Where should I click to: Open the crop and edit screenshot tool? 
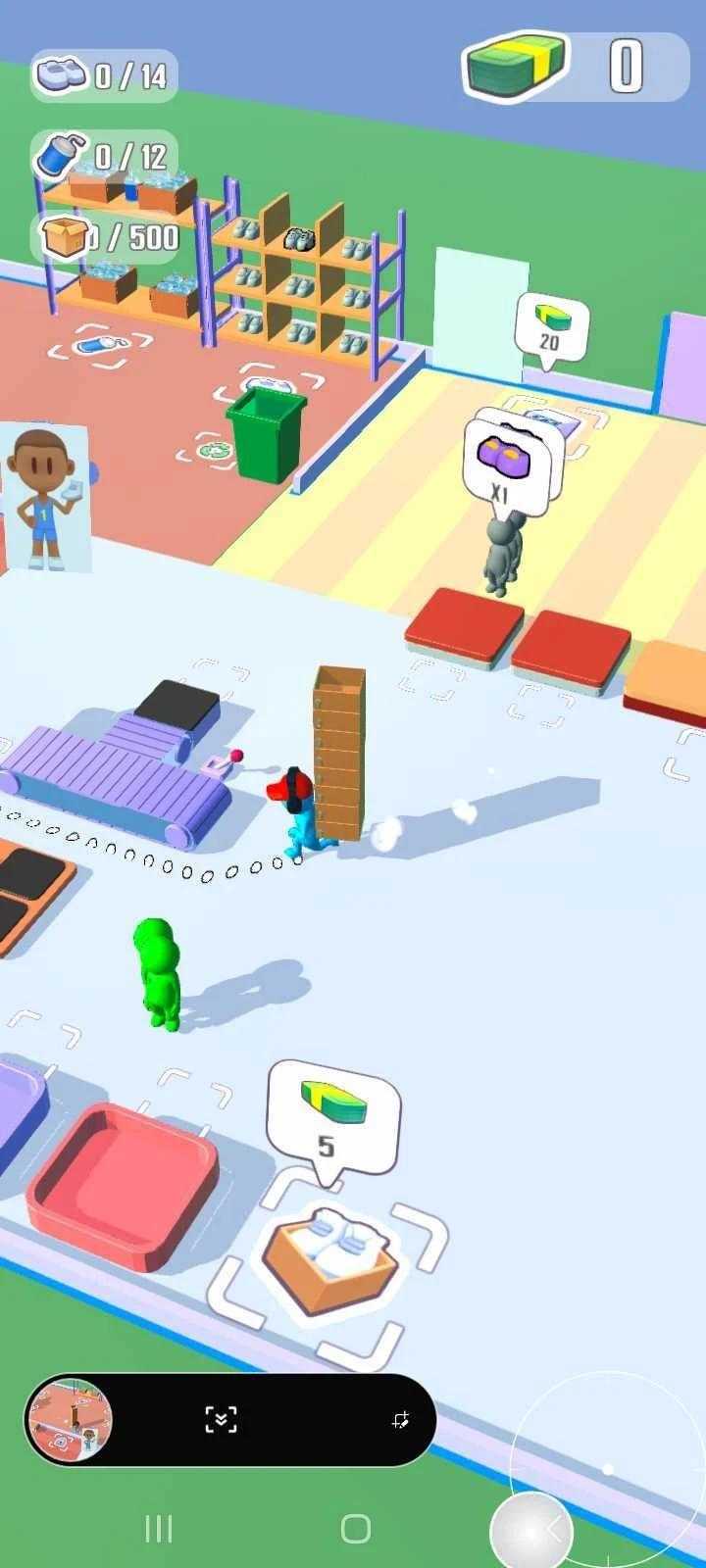399,1420
